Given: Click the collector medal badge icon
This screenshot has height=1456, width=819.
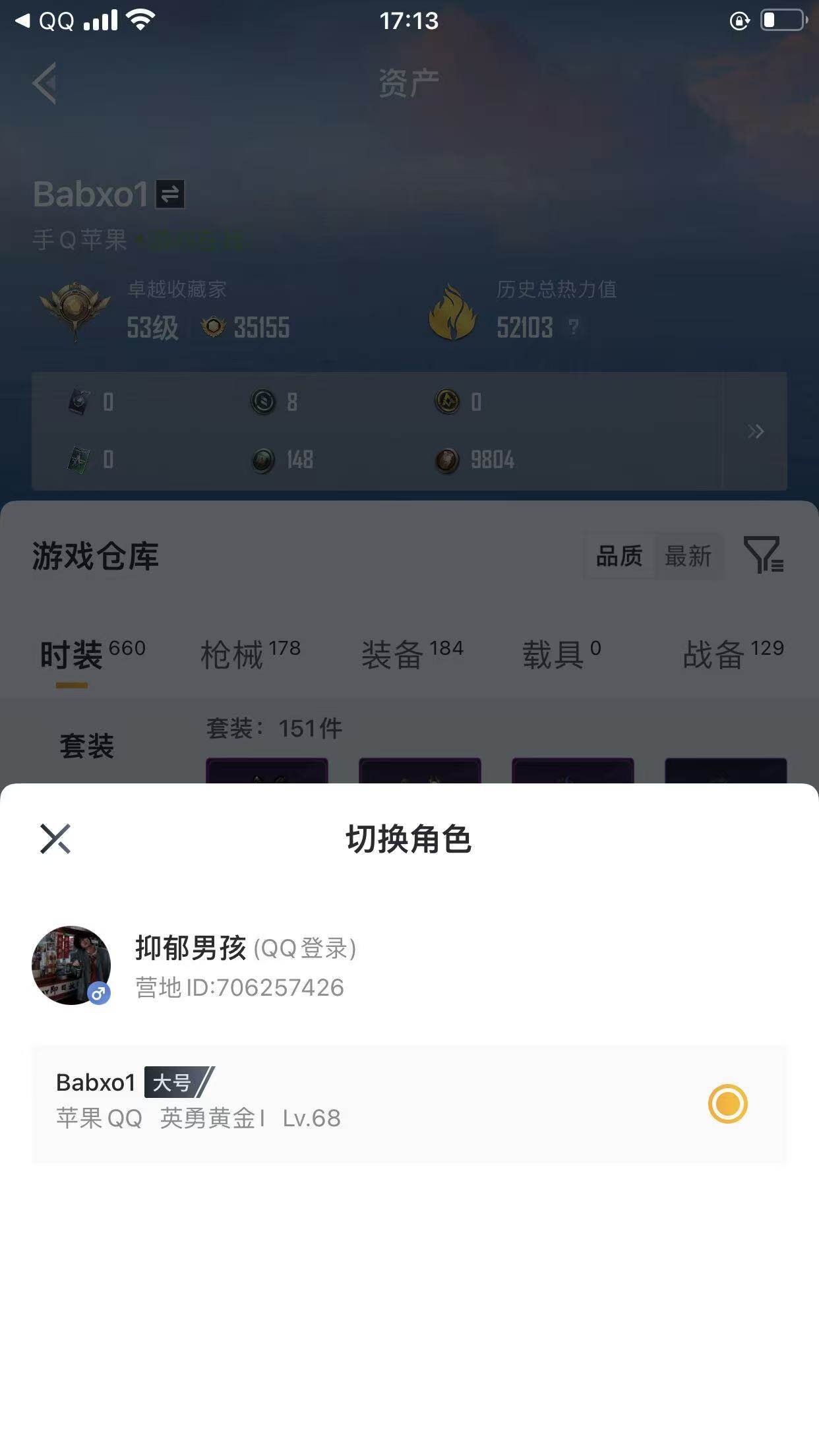Looking at the screenshot, I should pos(76,309).
